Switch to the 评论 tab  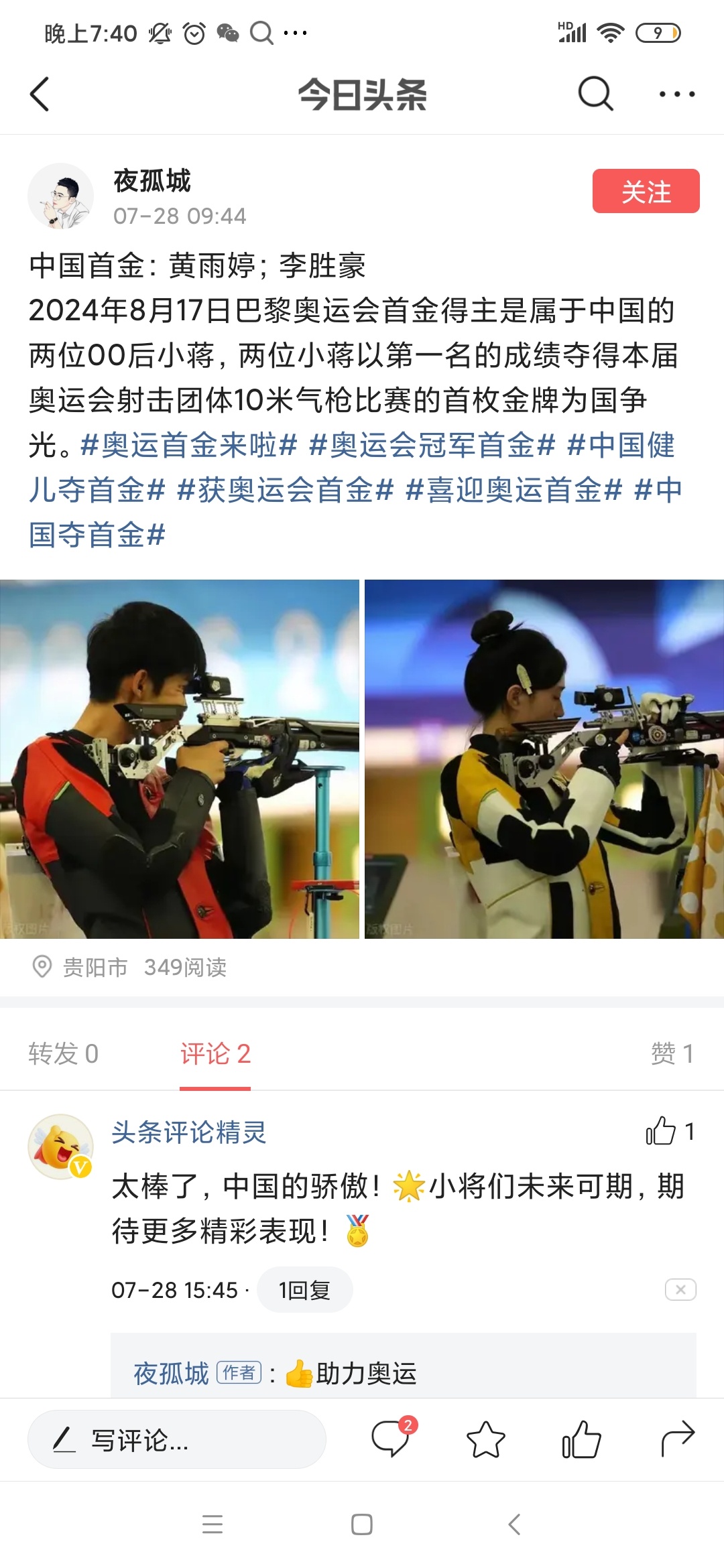[x=215, y=1053]
